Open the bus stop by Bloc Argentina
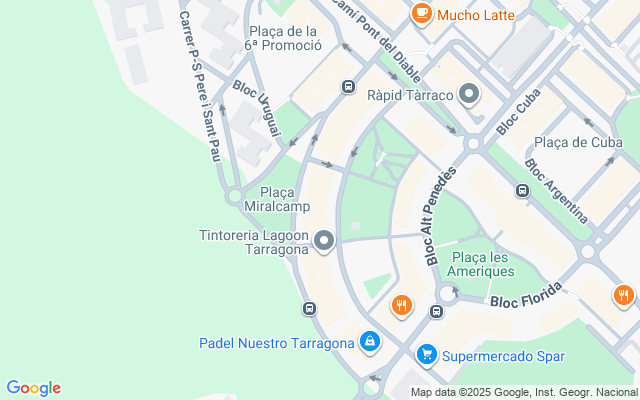The height and width of the screenshot is (400, 640). point(521,190)
